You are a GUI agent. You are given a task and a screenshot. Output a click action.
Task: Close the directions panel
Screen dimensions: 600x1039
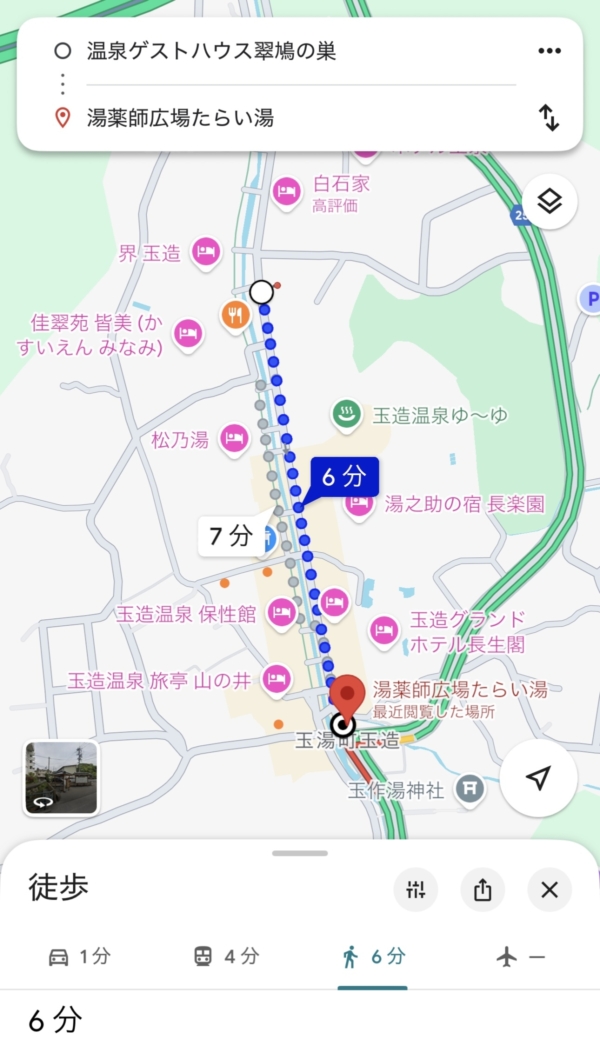coord(549,889)
